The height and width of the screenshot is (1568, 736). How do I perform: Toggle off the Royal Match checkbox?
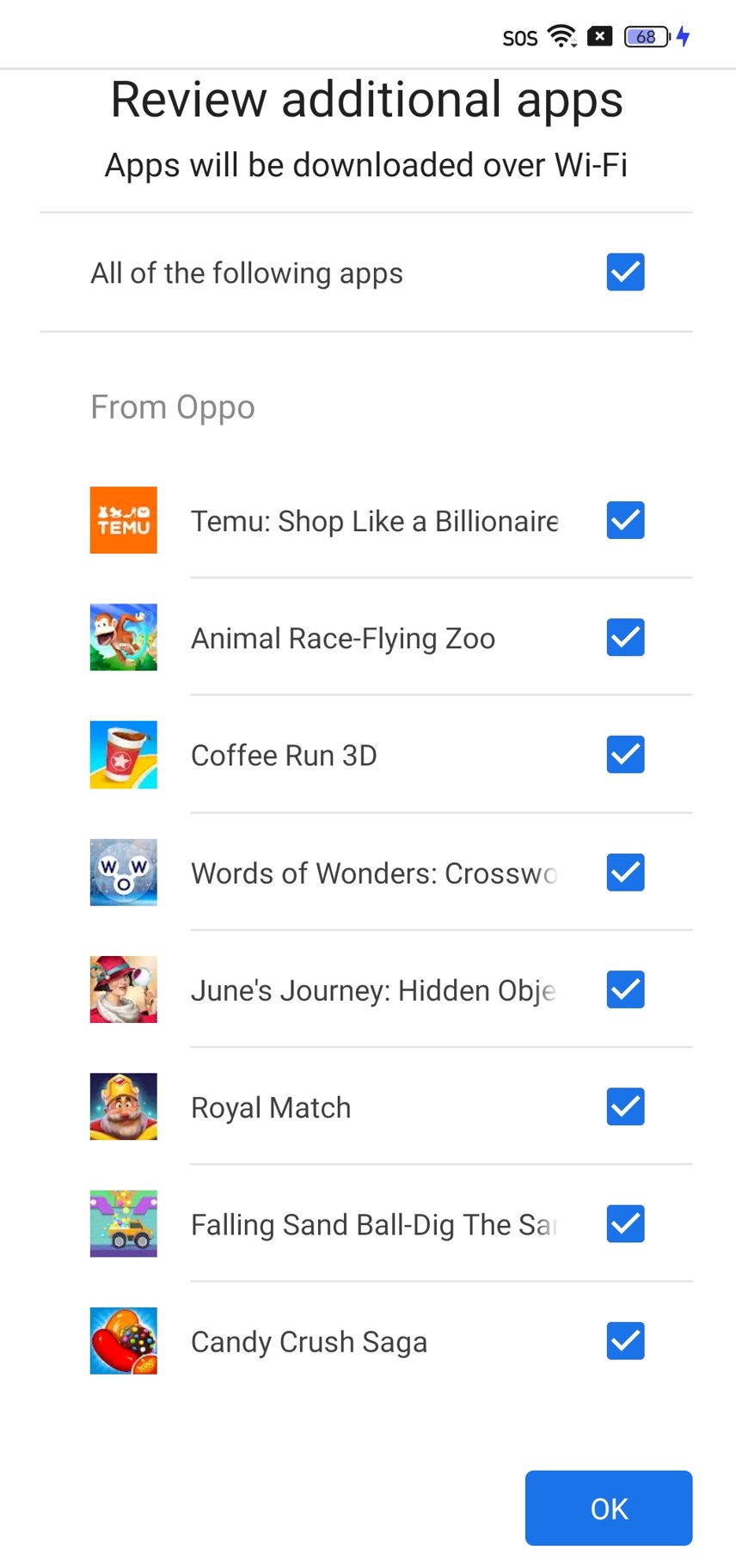(625, 1106)
